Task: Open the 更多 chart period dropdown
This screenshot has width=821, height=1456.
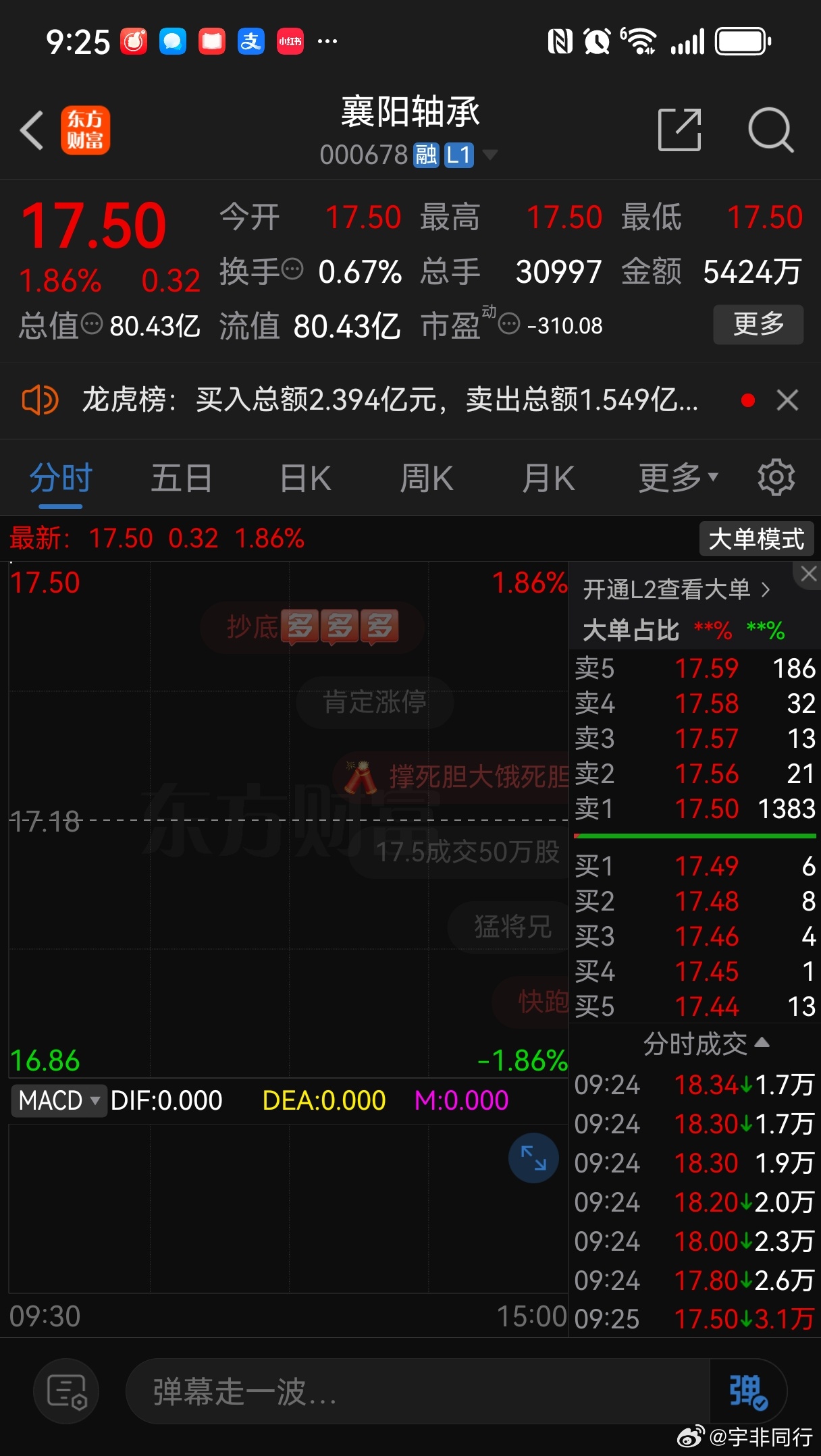Action: [x=678, y=478]
